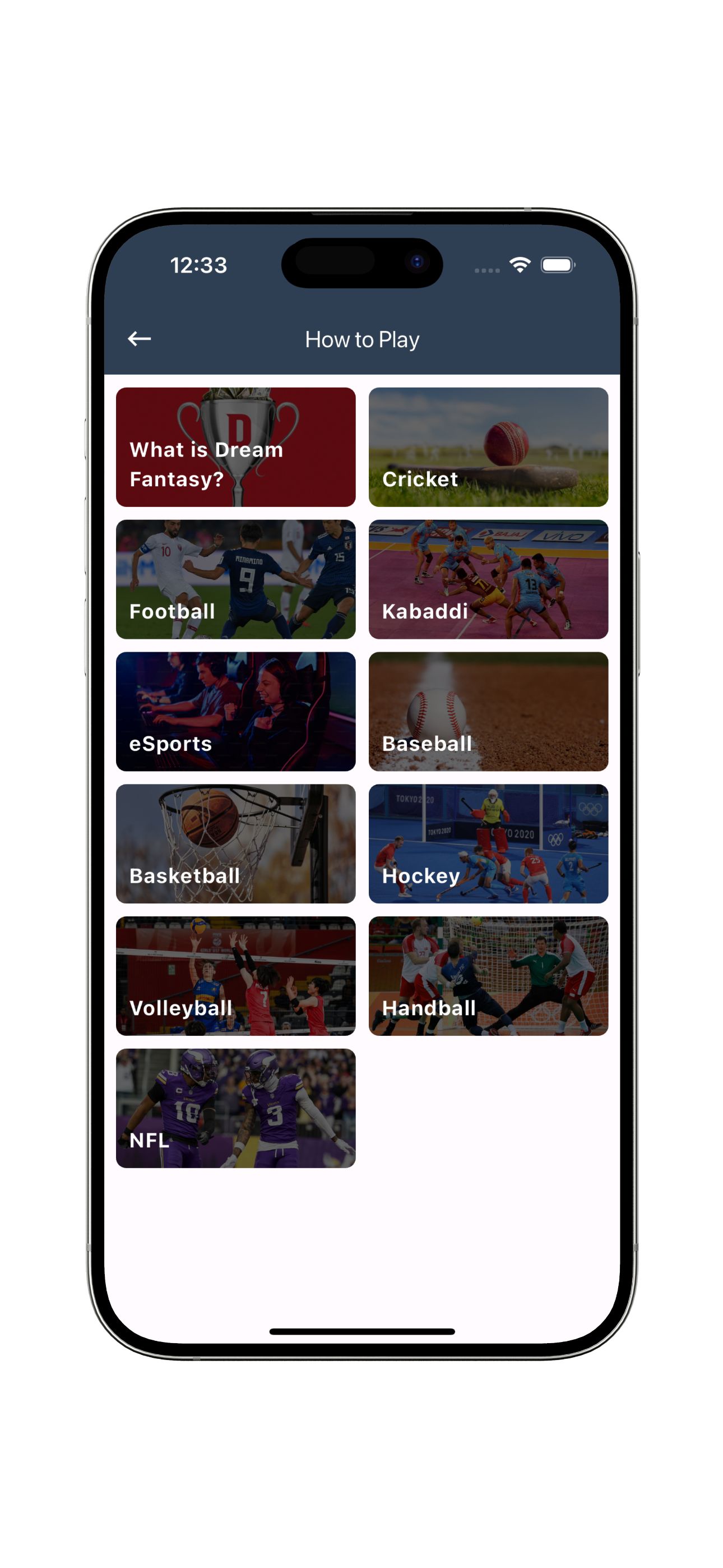This screenshot has width=723, height=1568.
Task: Open the NFL how-to-play card
Action: coord(235,1108)
